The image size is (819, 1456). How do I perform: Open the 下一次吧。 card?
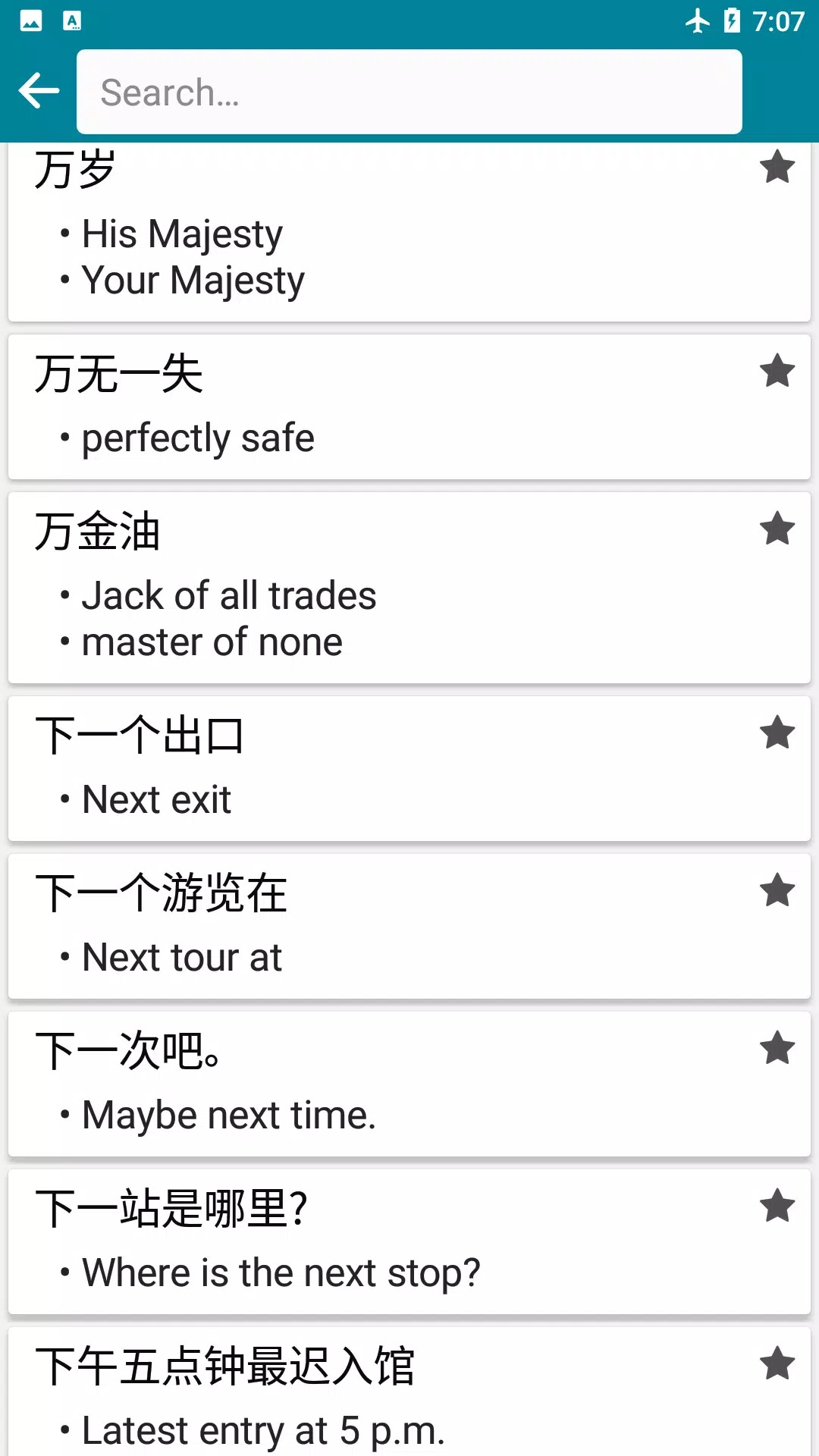coord(379,1084)
